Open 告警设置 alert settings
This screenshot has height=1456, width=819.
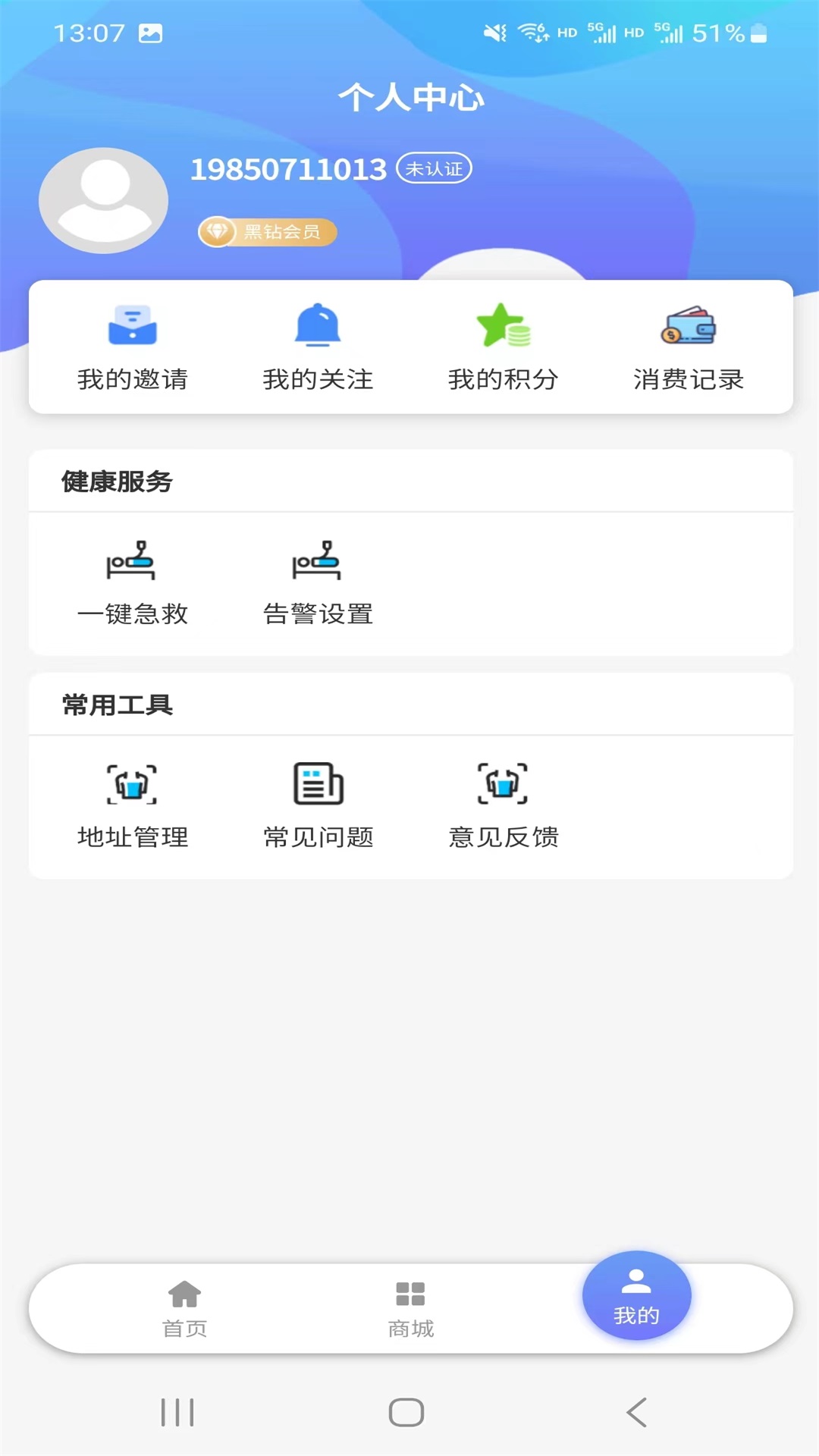[x=318, y=582]
